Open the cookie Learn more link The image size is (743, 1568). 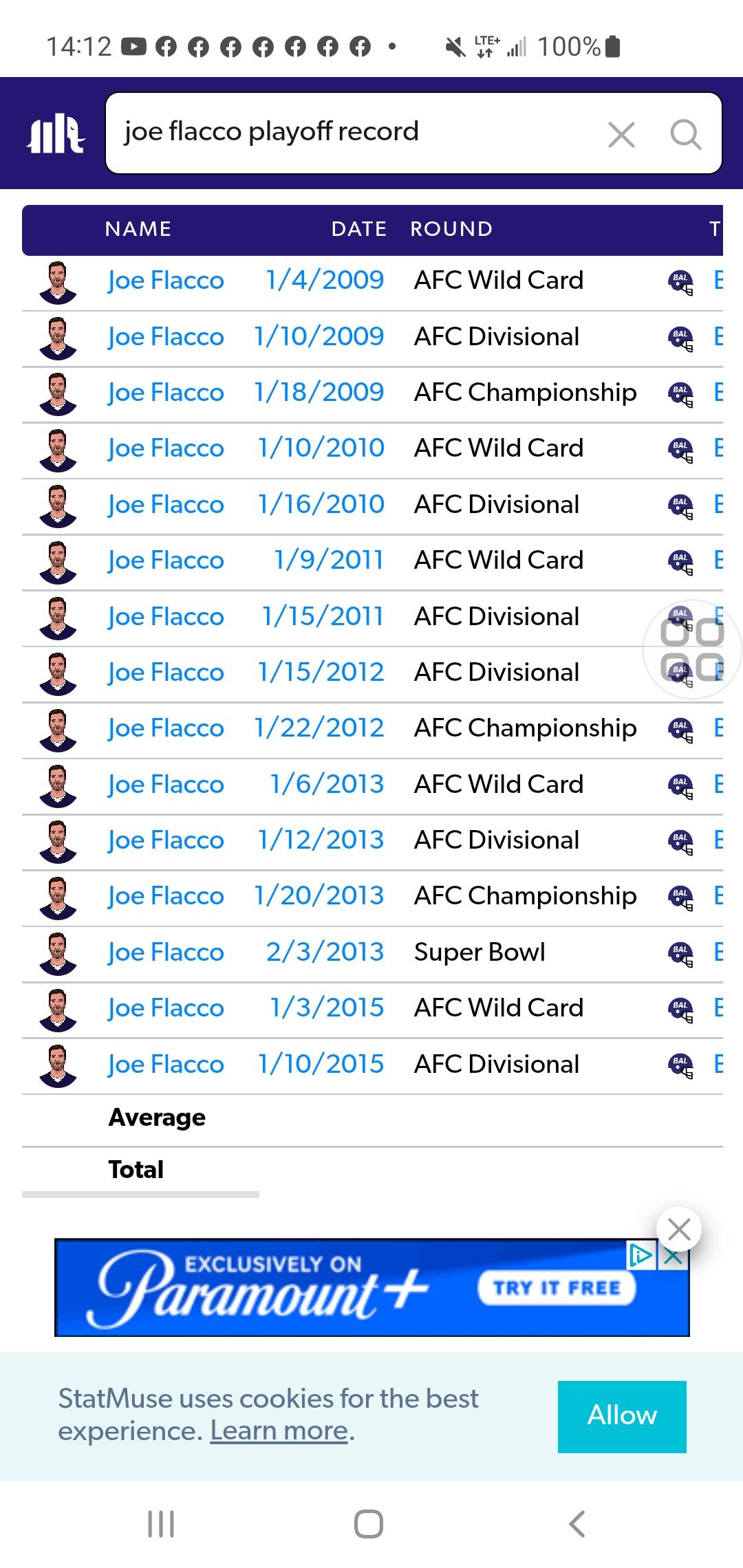(x=279, y=1431)
